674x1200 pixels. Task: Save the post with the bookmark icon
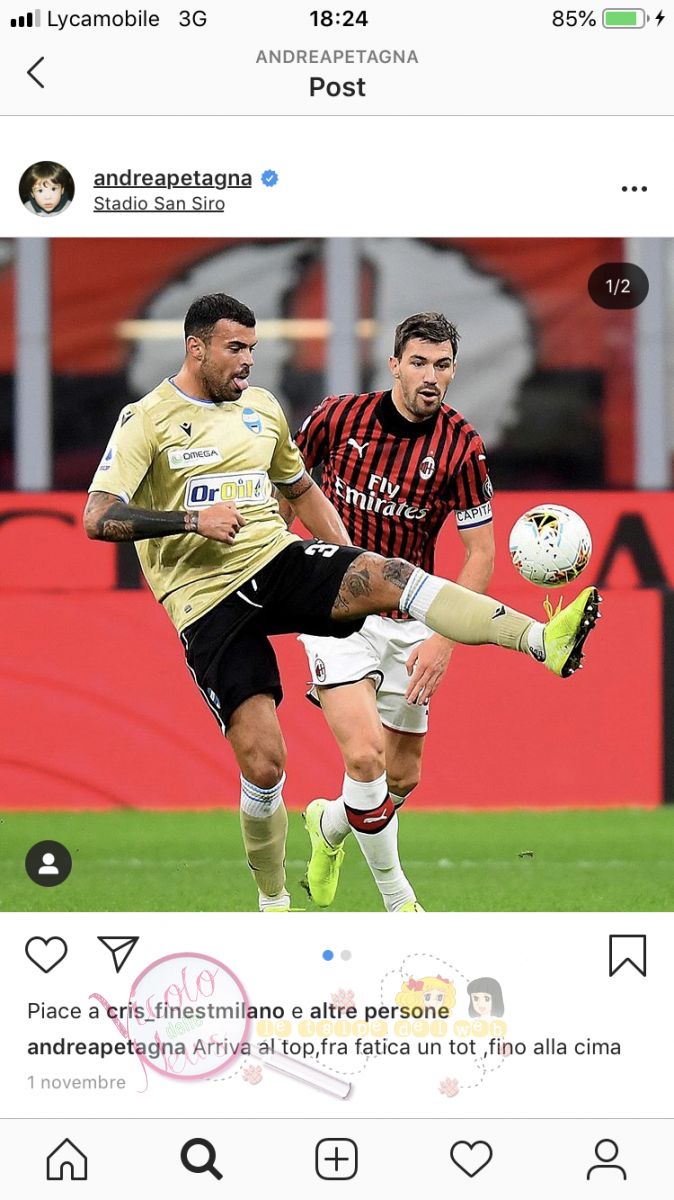627,955
